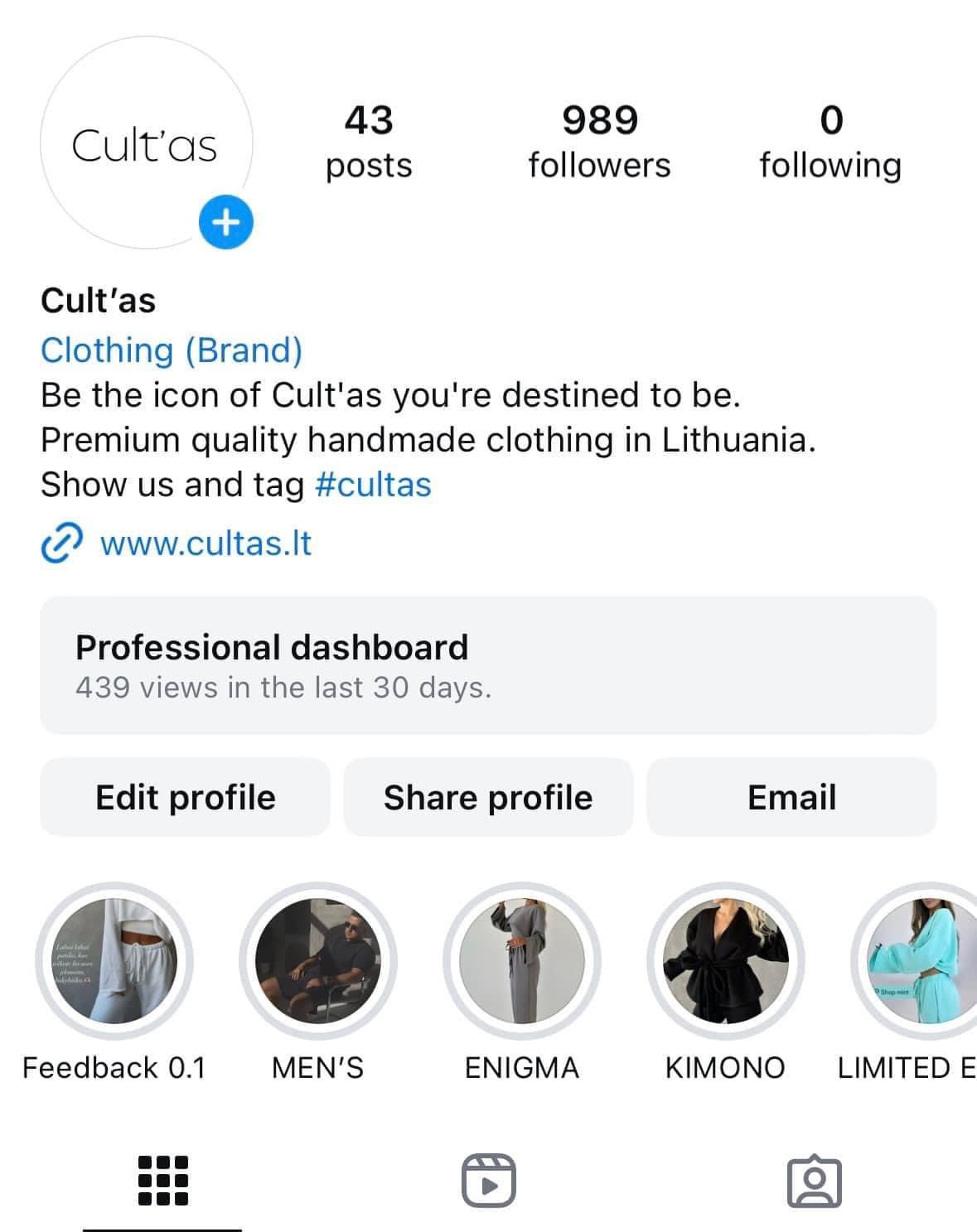Tap the Email button
The width and height of the screenshot is (977, 1232).
[791, 797]
